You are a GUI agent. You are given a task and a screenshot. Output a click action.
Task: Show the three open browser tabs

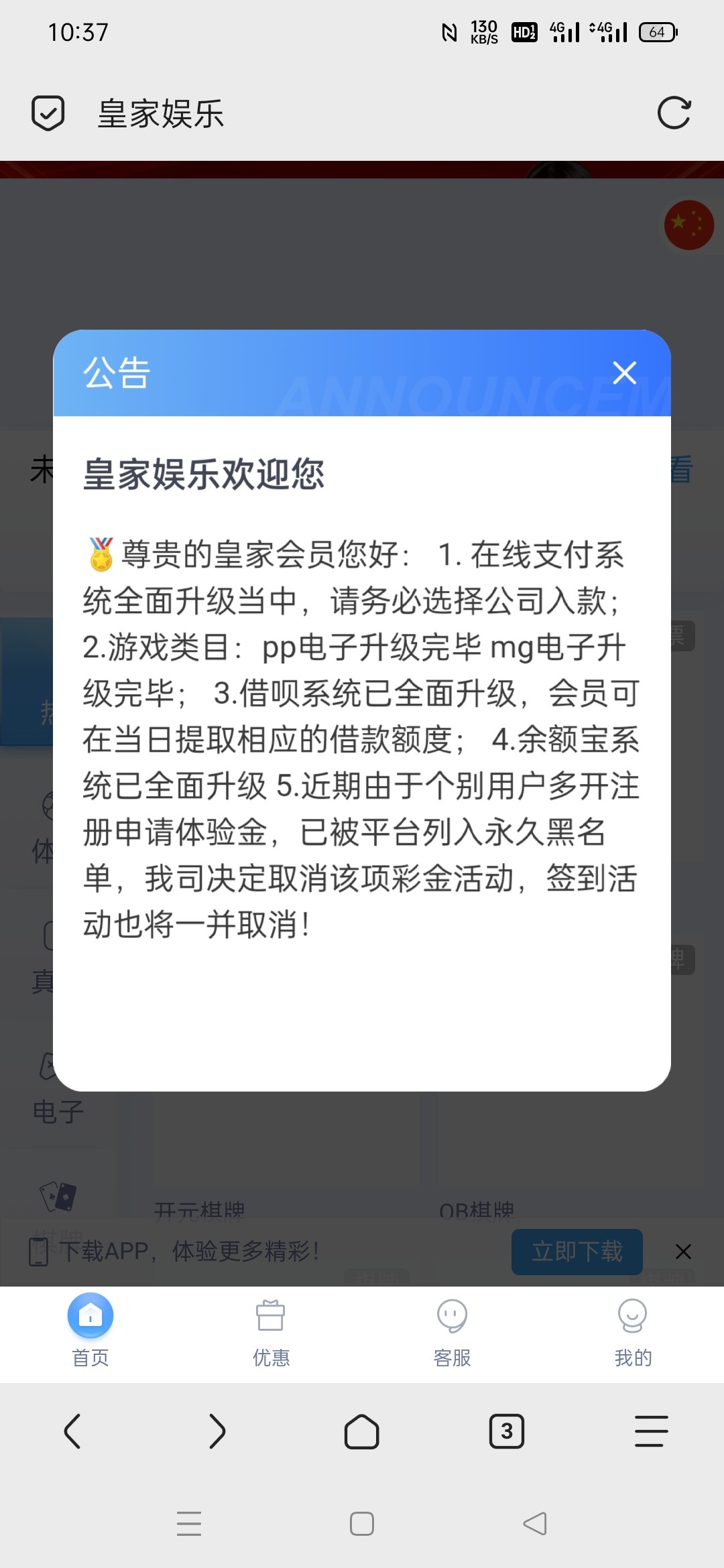tap(507, 1431)
